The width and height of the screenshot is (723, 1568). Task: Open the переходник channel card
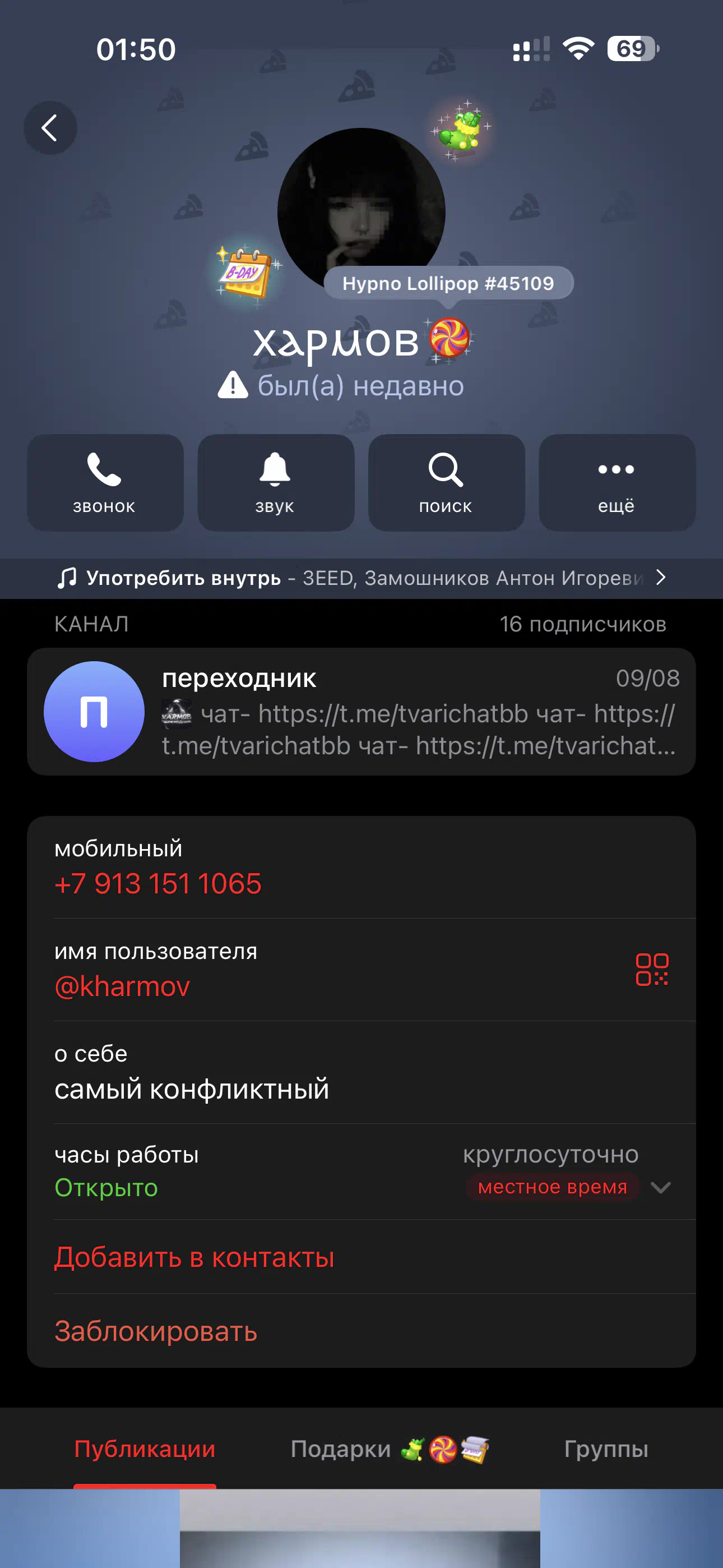[361, 711]
